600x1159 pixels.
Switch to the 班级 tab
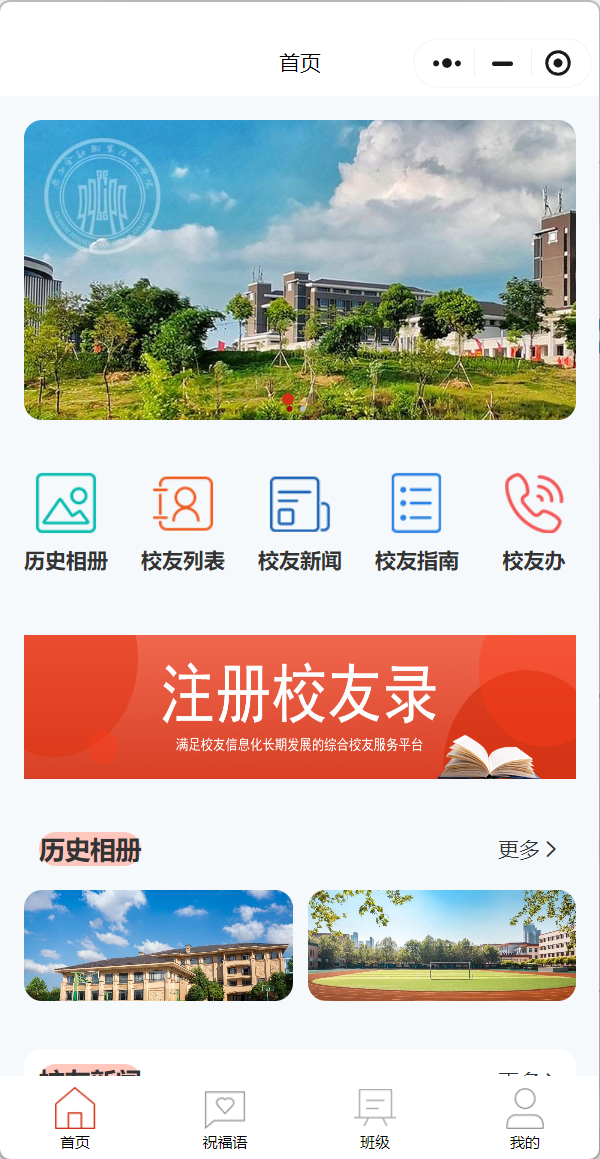click(x=375, y=1119)
